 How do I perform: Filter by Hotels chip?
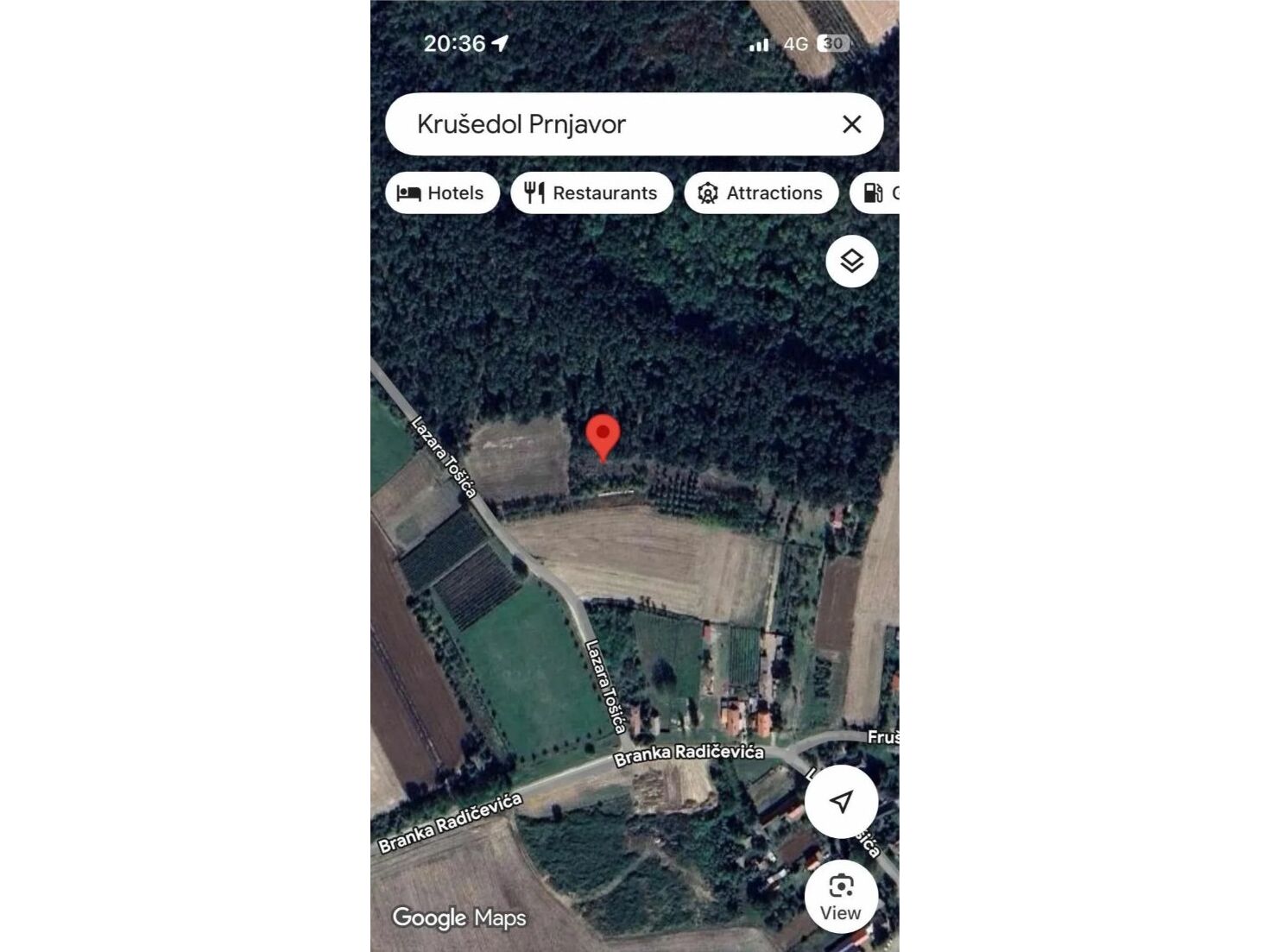[x=442, y=192]
